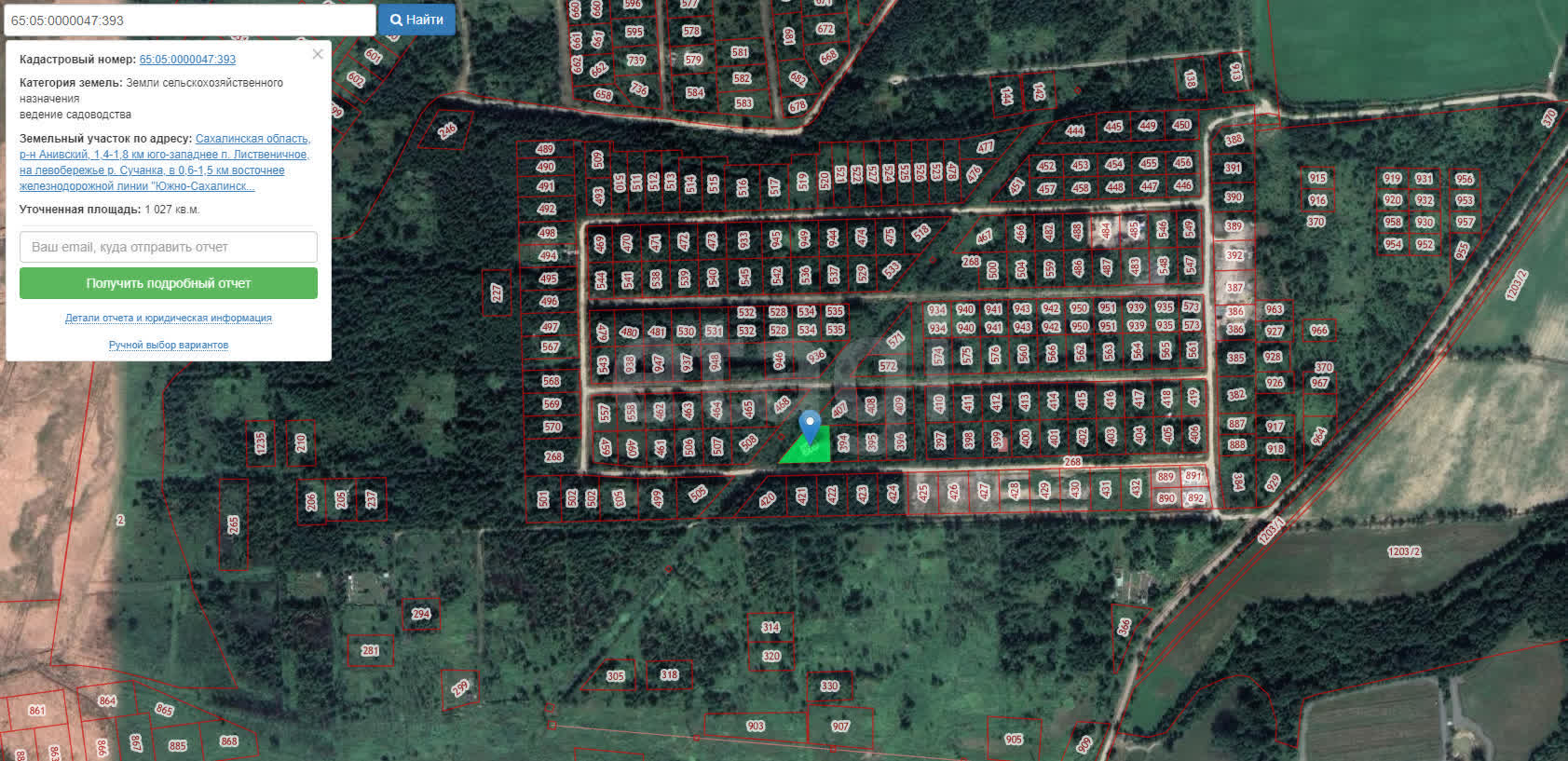This screenshot has height=761, width=1568.
Task: Open Ручной выбор вариантов link
Action: tap(169, 345)
